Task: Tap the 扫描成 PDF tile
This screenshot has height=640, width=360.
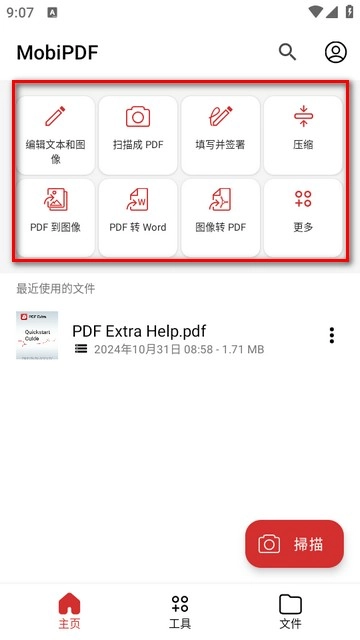Action: [x=138, y=135]
